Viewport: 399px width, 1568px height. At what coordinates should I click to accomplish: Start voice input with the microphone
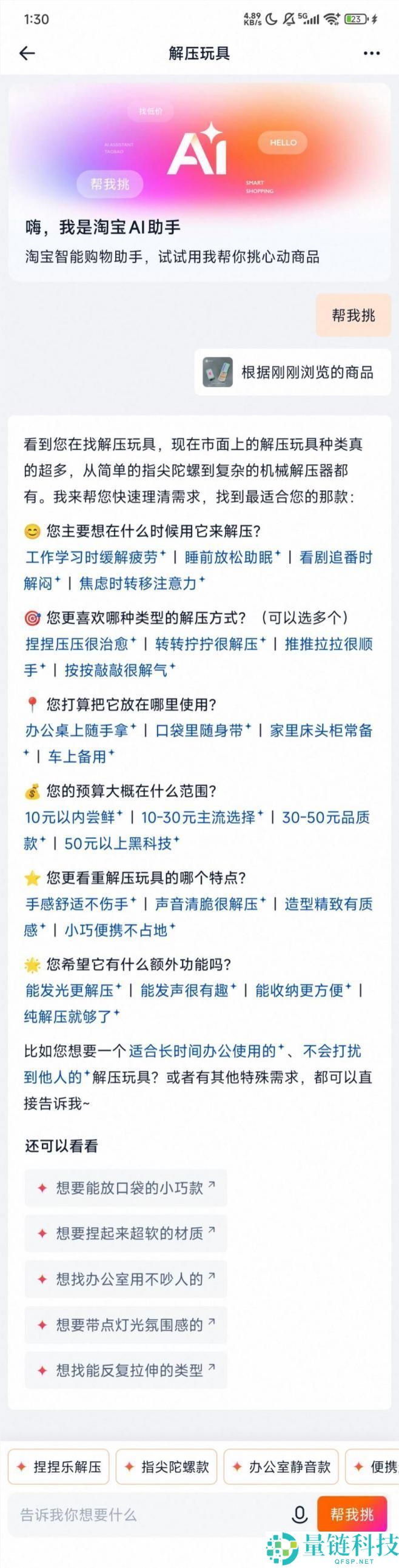click(x=300, y=1514)
